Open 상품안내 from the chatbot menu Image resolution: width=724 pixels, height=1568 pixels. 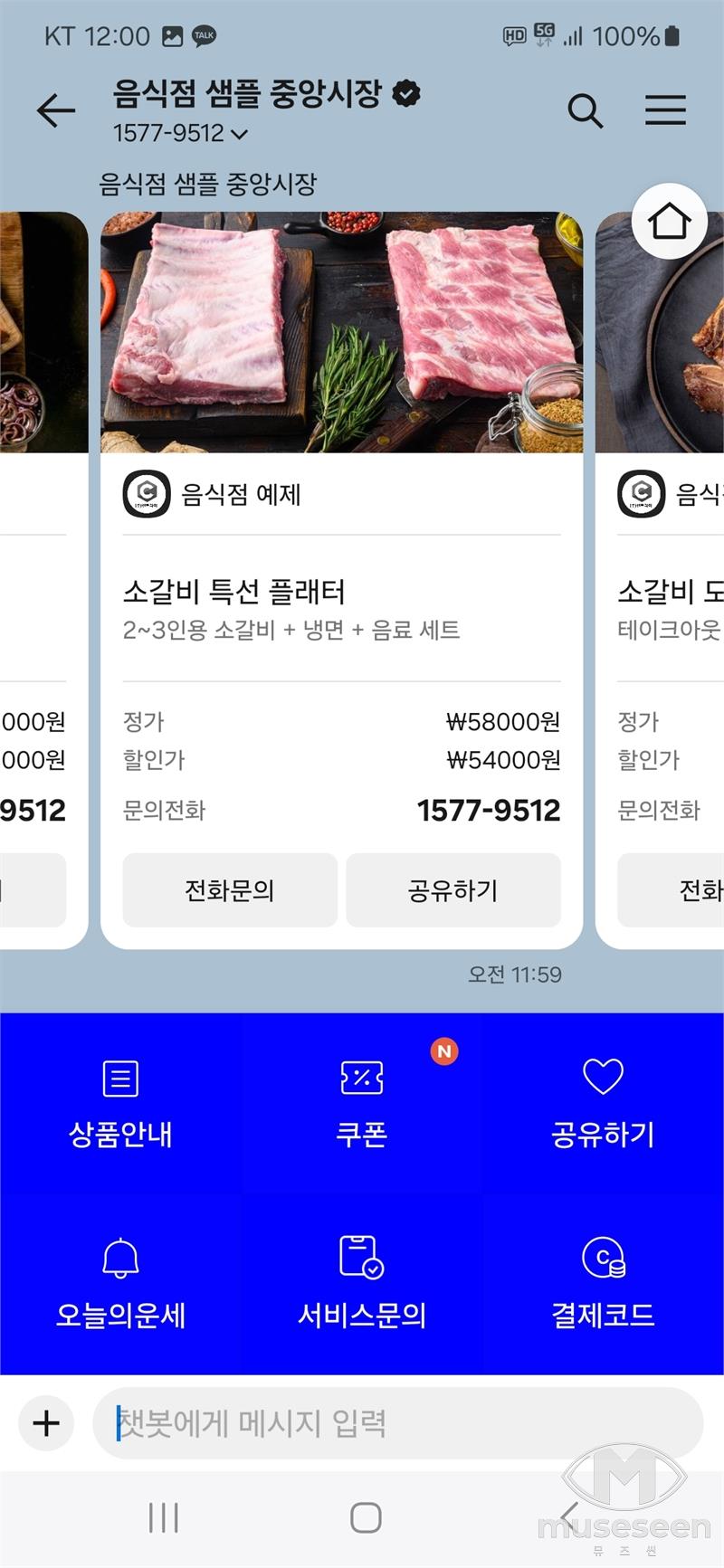tap(120, 1104)
